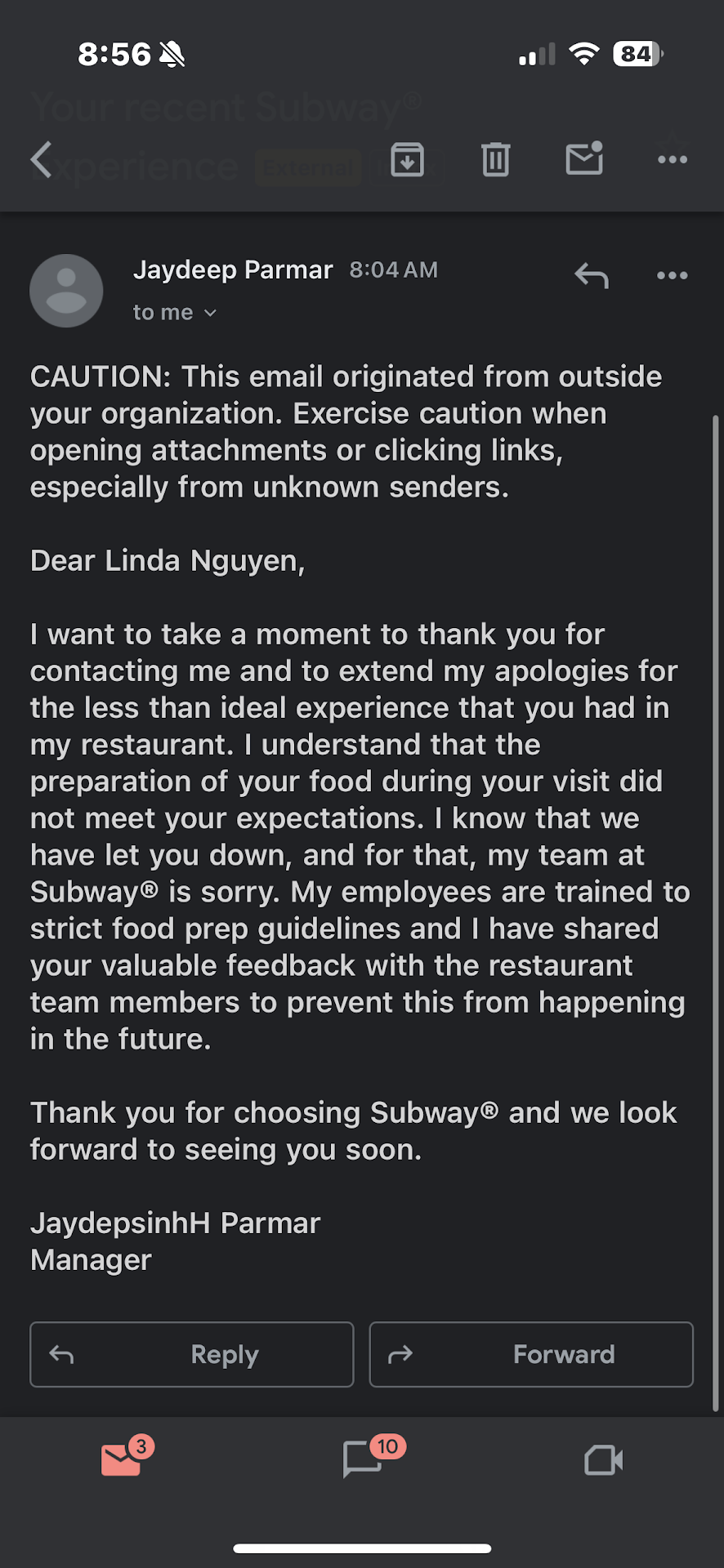Open Jaydeep Parmar's profile avatar

tap(66, 291)
